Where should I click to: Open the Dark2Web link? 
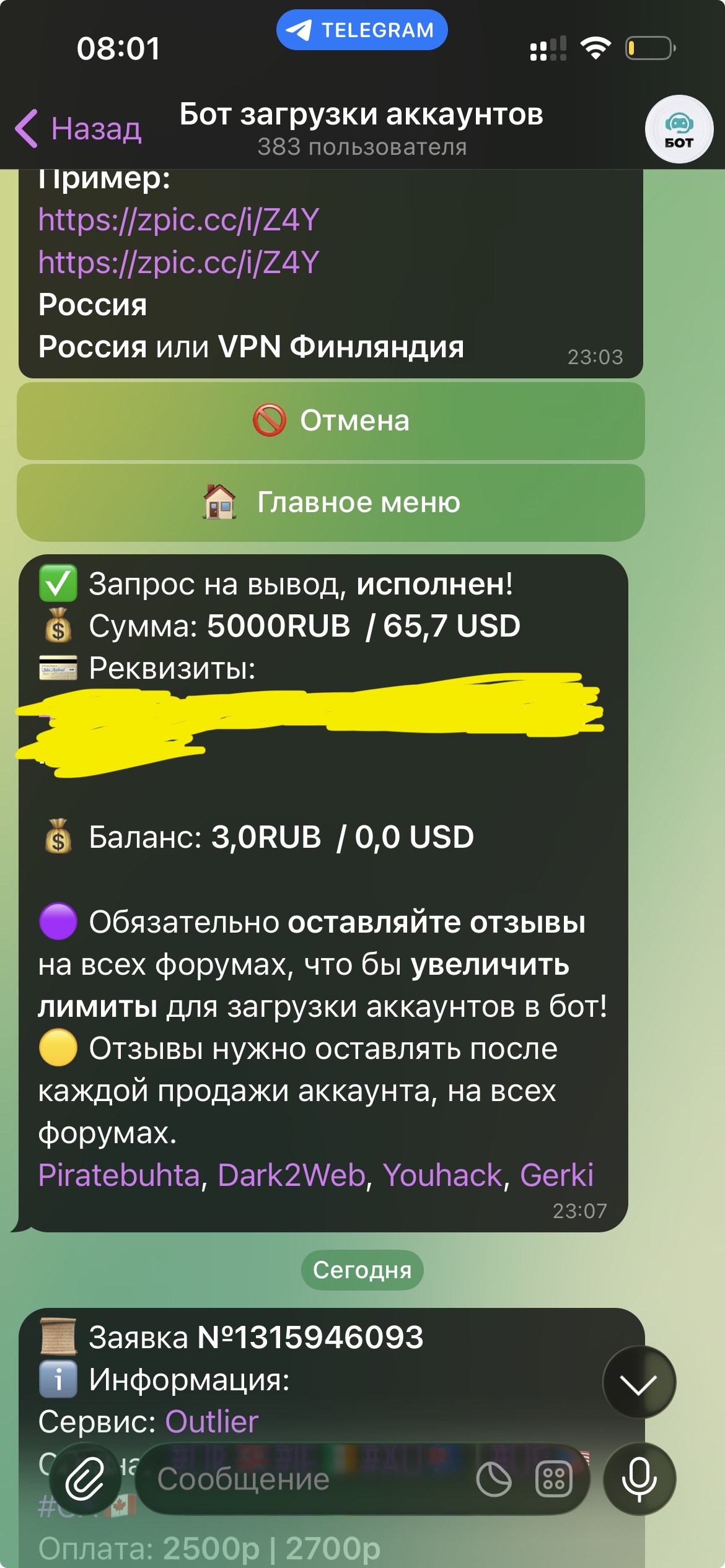pyautogui.click(x=291, y=1175)
